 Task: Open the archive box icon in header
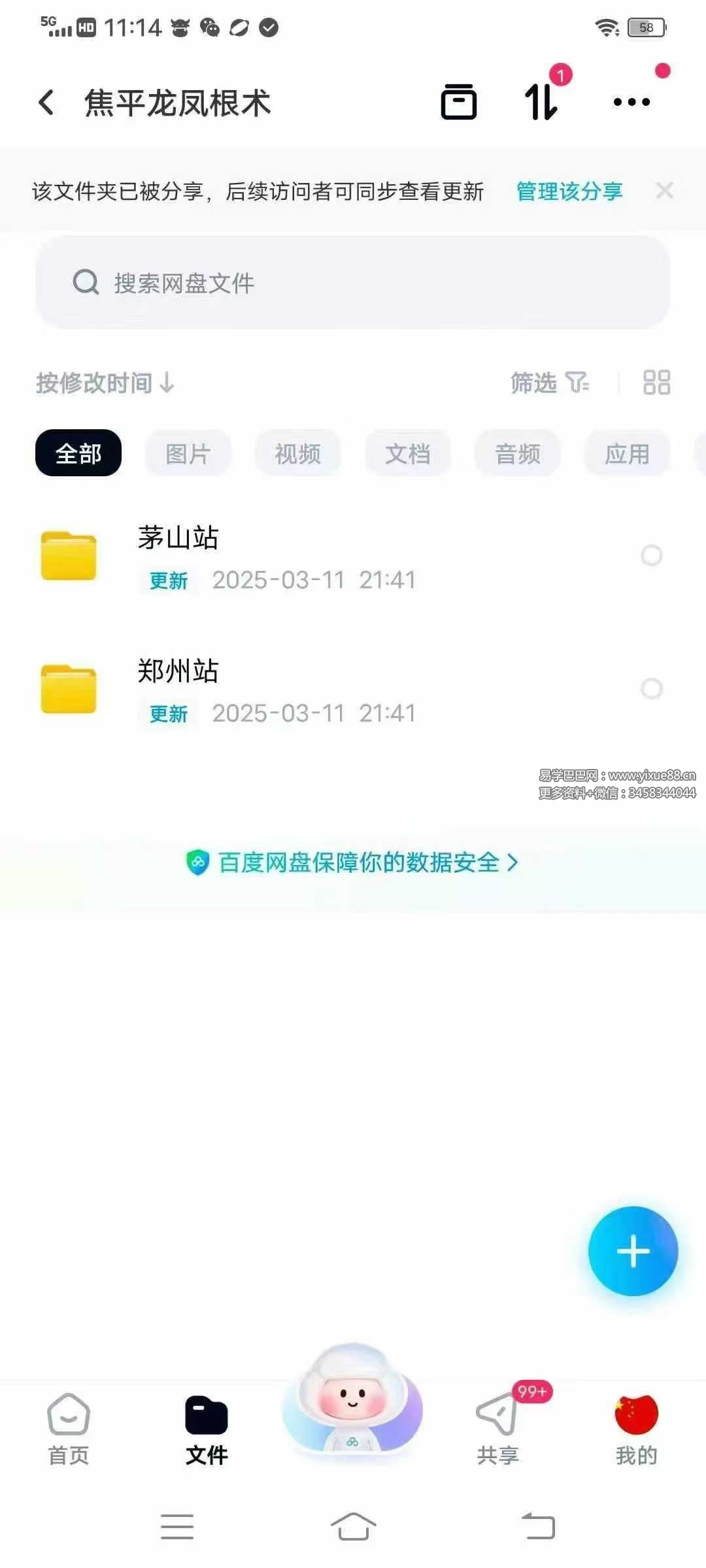(x=459, y=103)
